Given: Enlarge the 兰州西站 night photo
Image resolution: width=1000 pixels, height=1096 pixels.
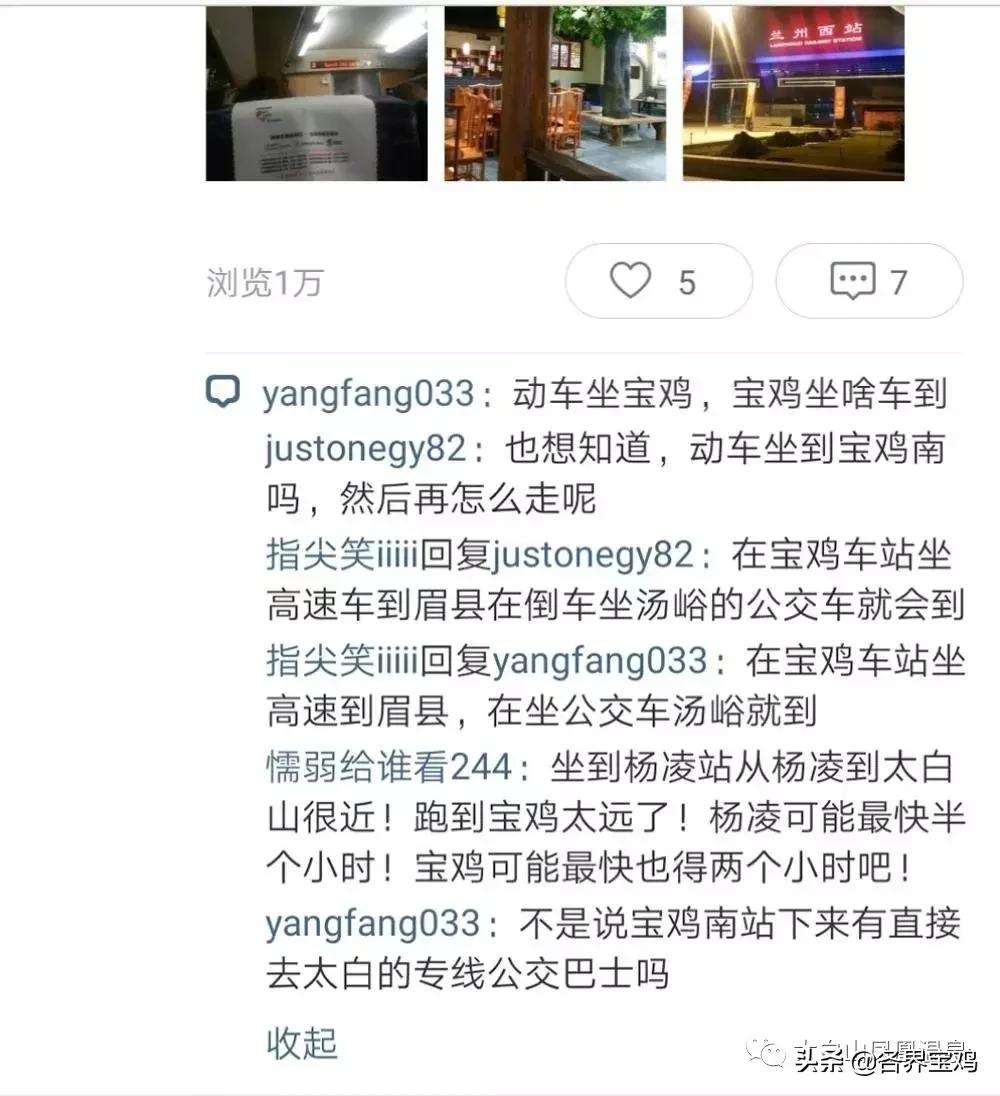Looking at the screenshot, I should tap(793, 93).
